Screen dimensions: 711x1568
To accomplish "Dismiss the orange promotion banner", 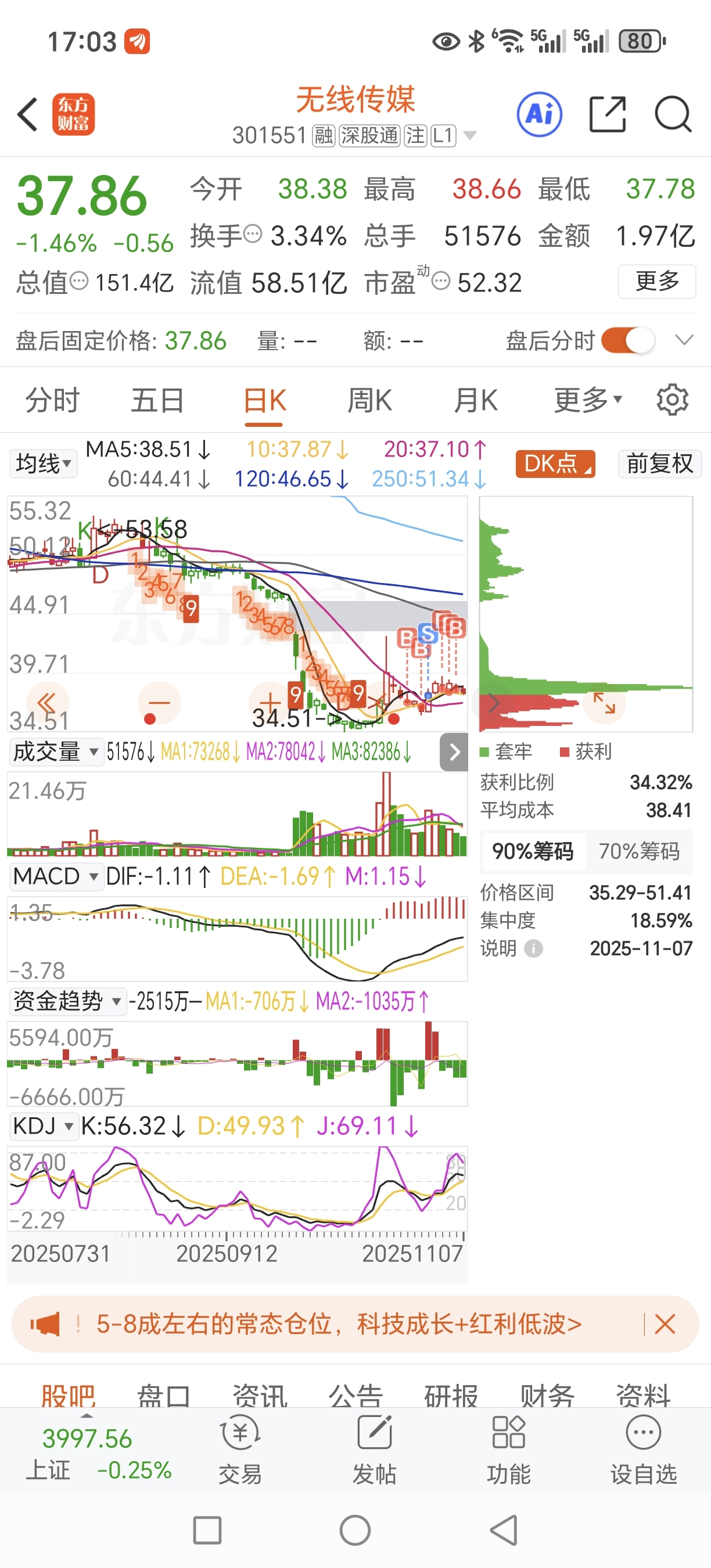I will pos(665,1324).
